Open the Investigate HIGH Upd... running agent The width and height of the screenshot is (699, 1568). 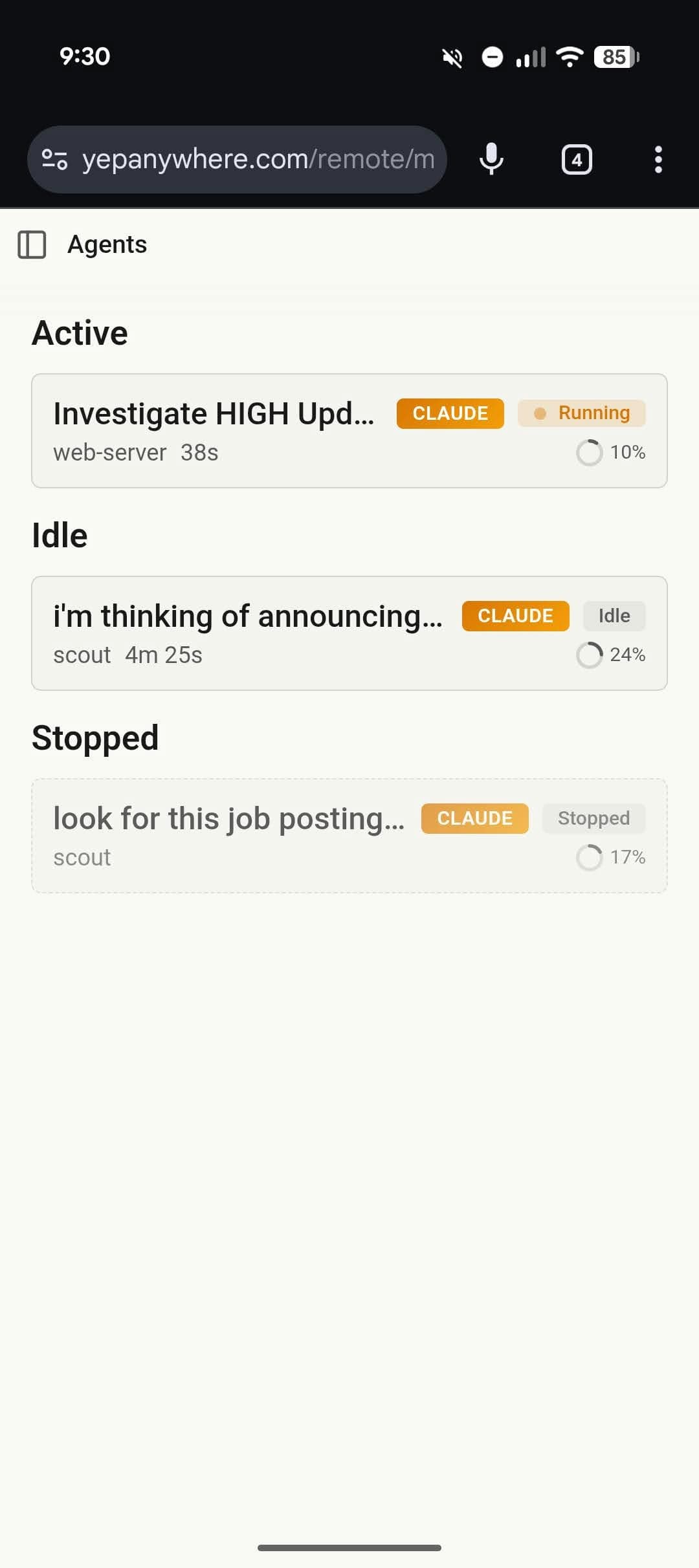(x=214, y=415)
